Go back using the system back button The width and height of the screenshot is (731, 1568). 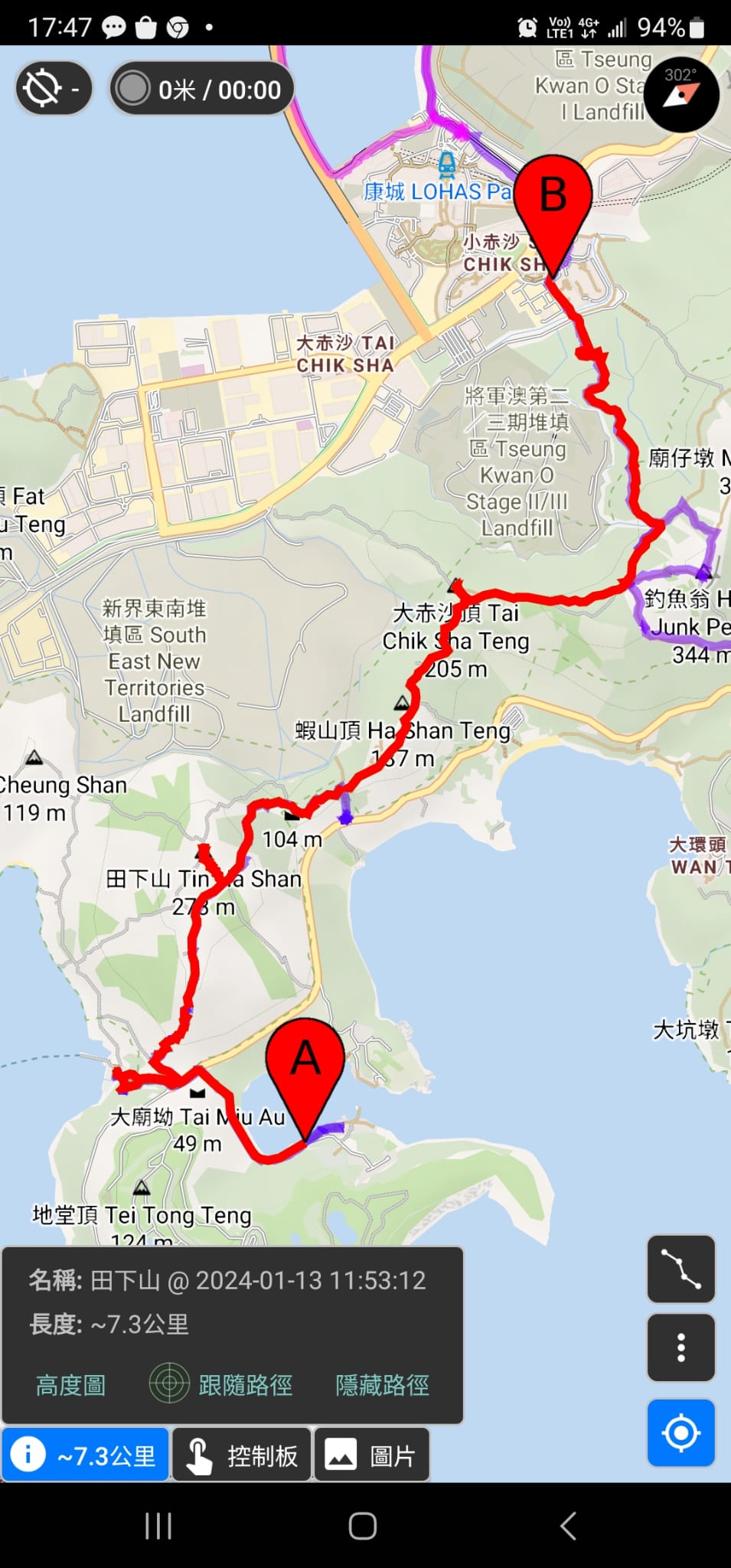[567, 1525]
